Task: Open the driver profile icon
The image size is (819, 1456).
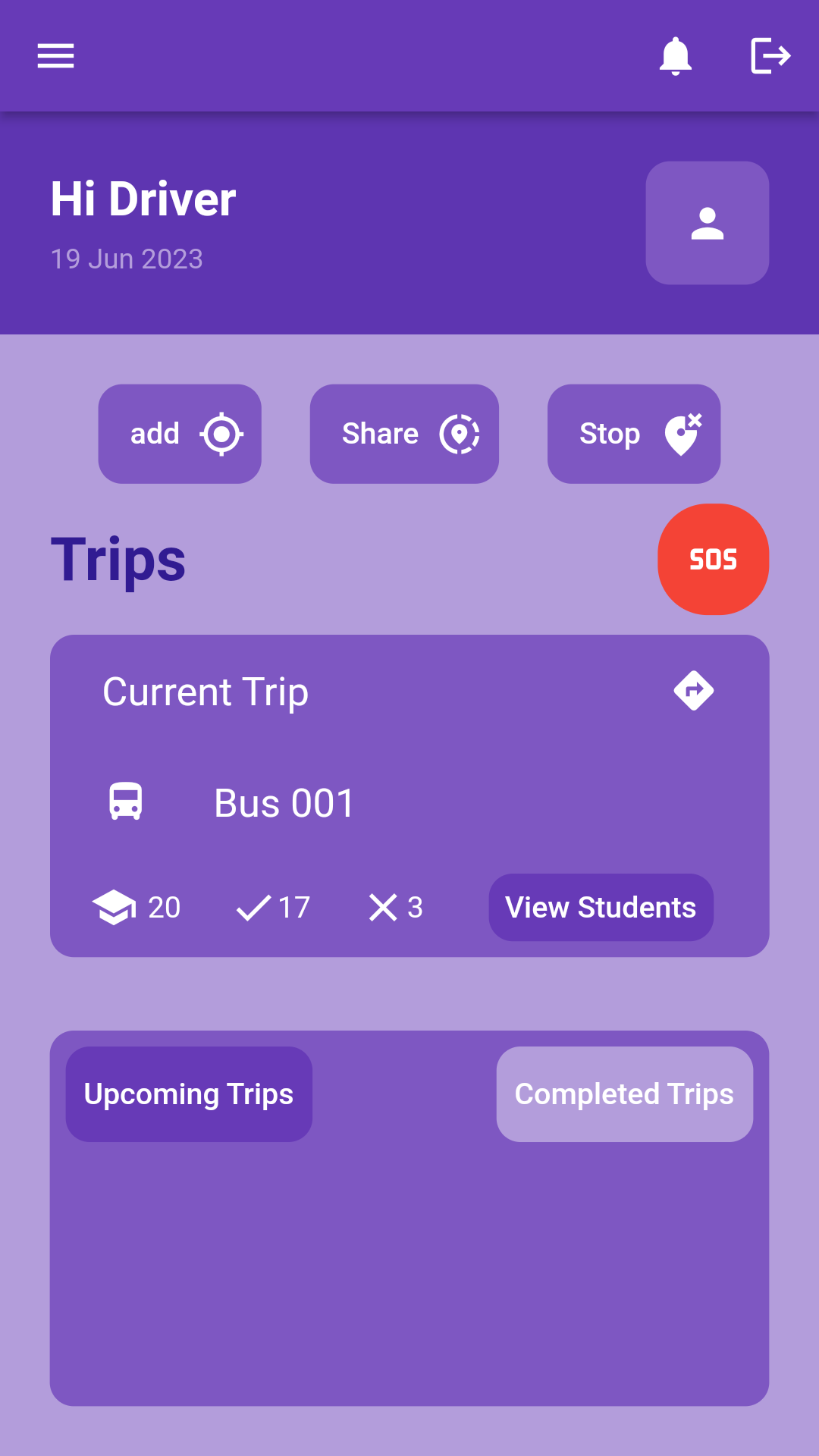Action: pyautogui.click(x=707, y=221)
